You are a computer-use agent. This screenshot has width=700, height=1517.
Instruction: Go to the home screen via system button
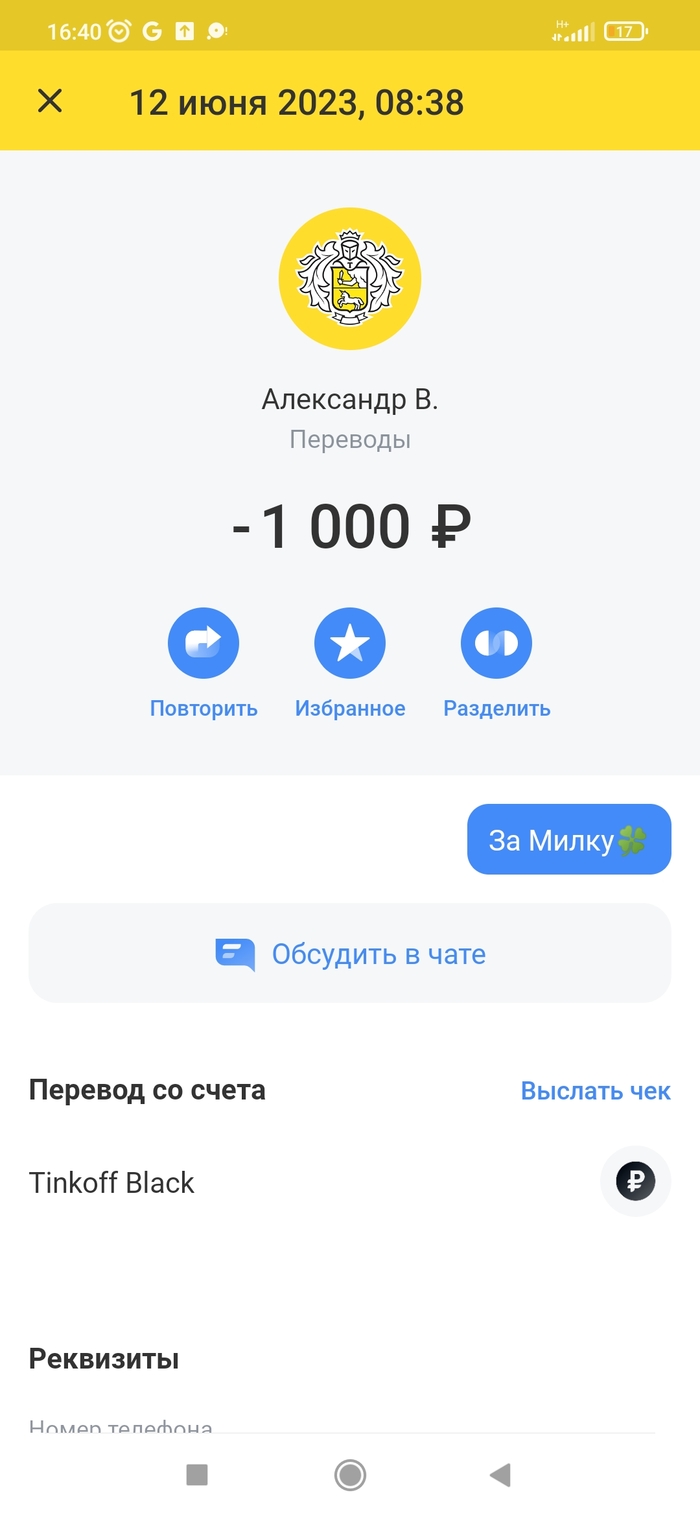point(350,1474)
